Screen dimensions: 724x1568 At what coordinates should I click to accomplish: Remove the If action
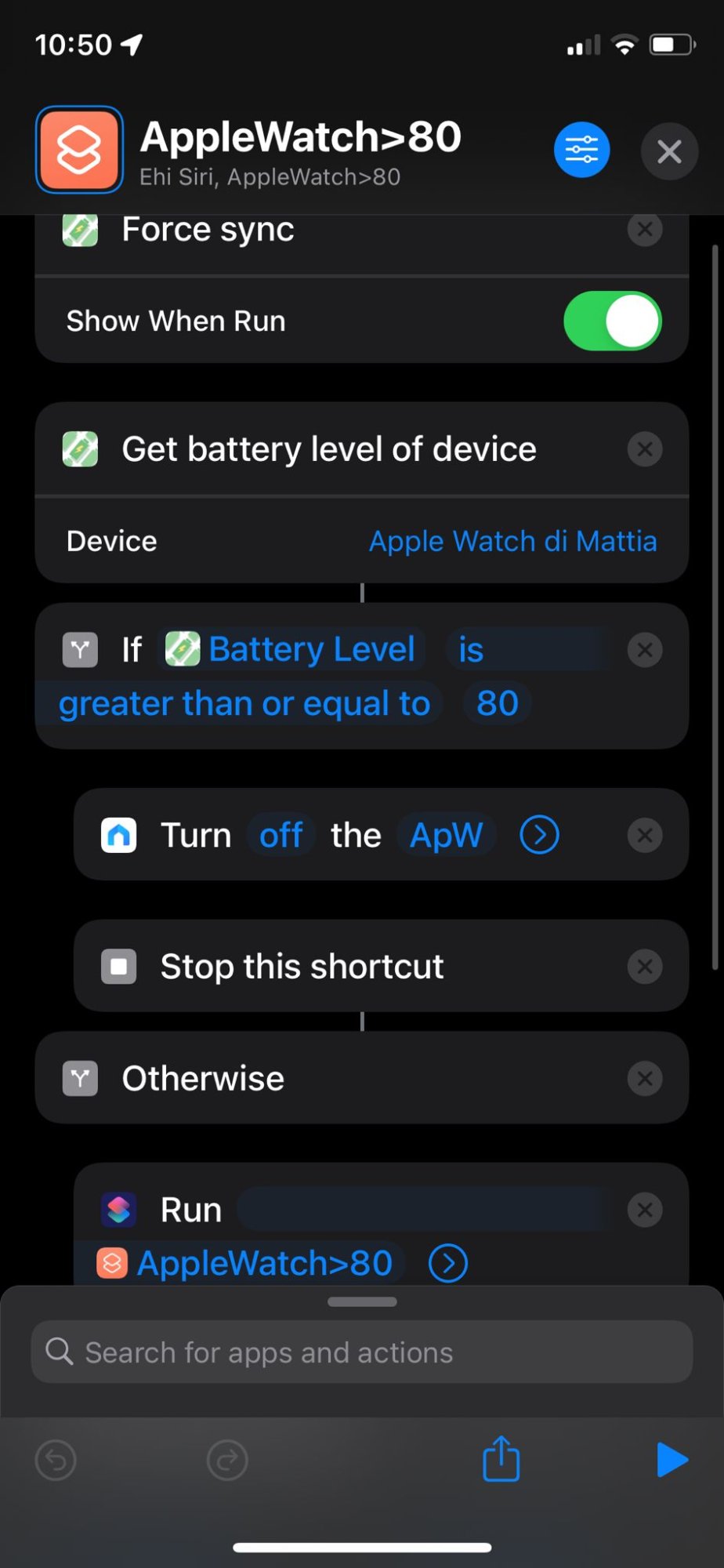(645, 650)
